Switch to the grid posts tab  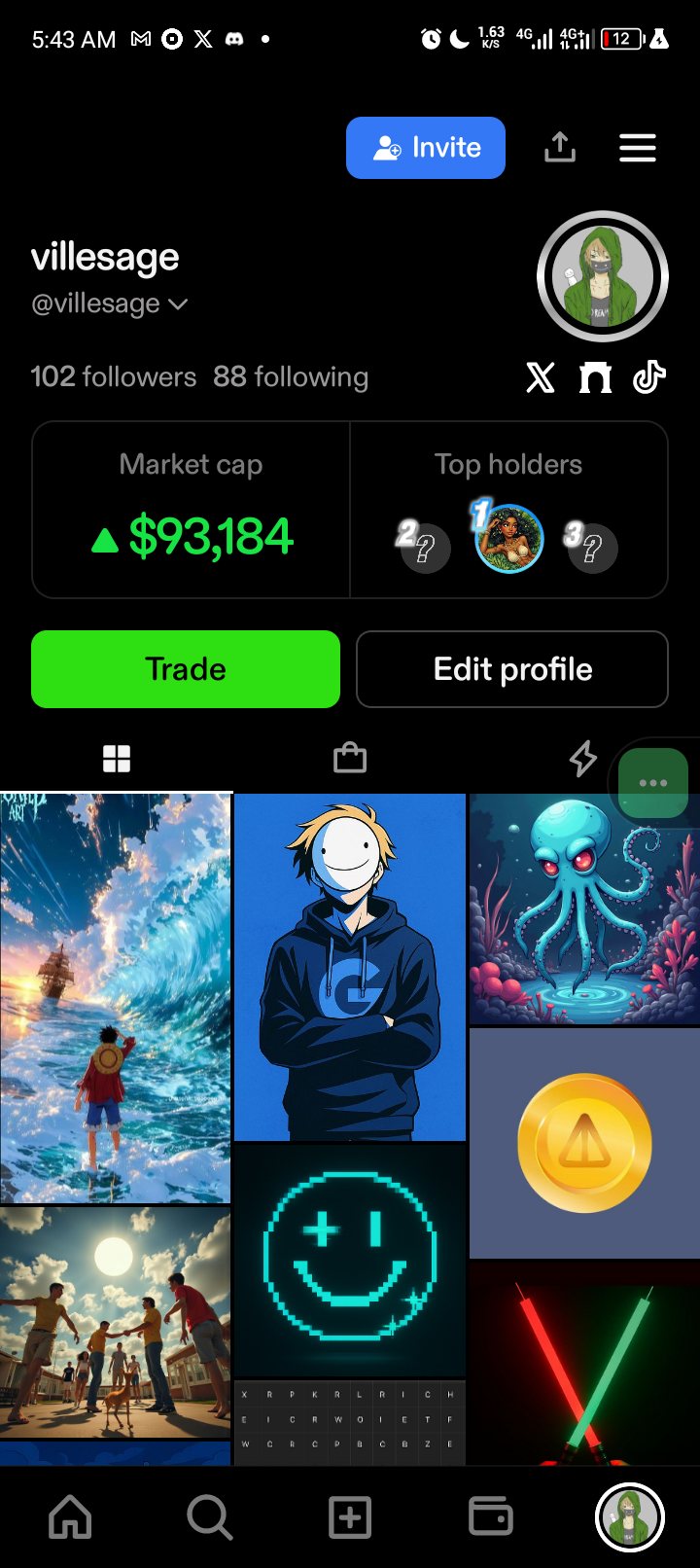point(117,759)
